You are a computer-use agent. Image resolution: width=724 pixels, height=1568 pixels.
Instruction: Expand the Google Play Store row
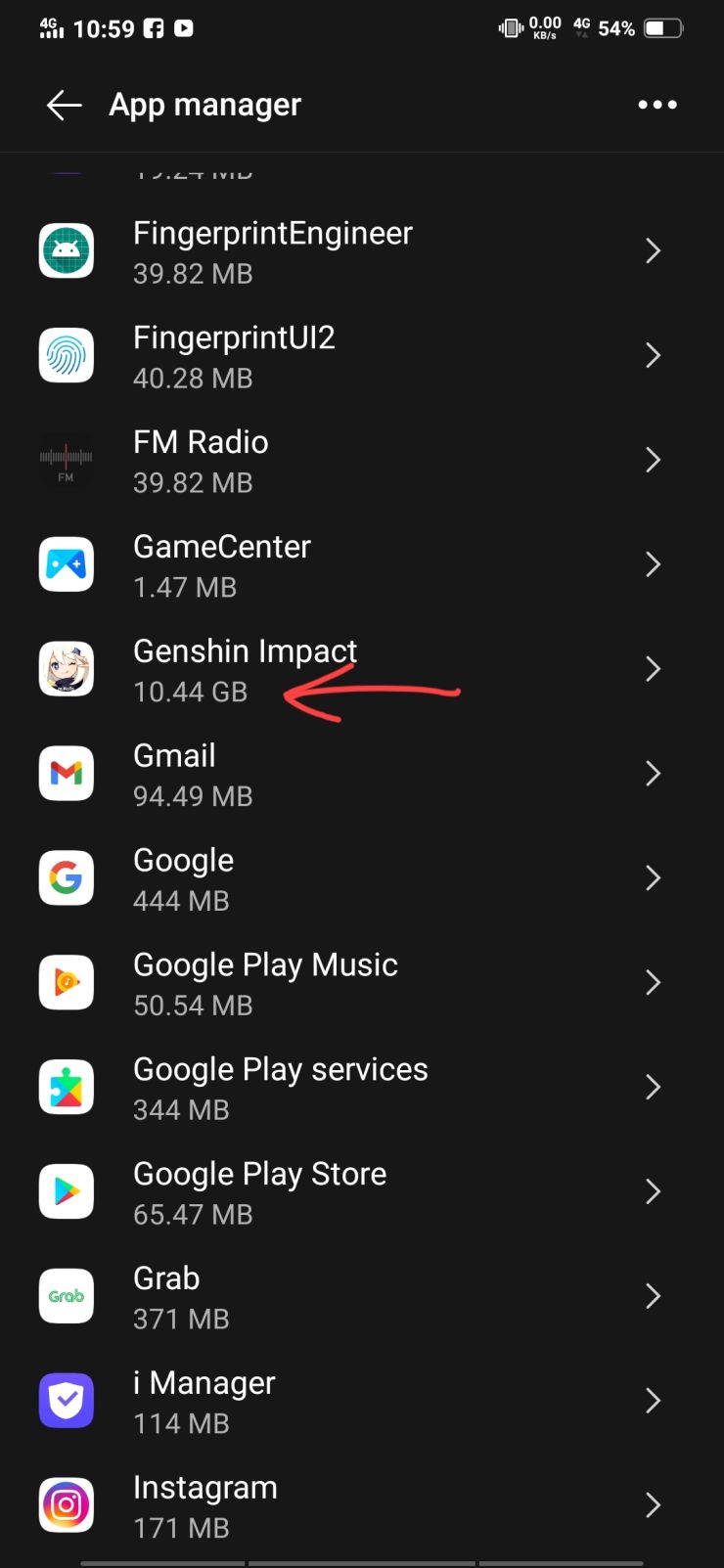click(x=654, y=1190)
